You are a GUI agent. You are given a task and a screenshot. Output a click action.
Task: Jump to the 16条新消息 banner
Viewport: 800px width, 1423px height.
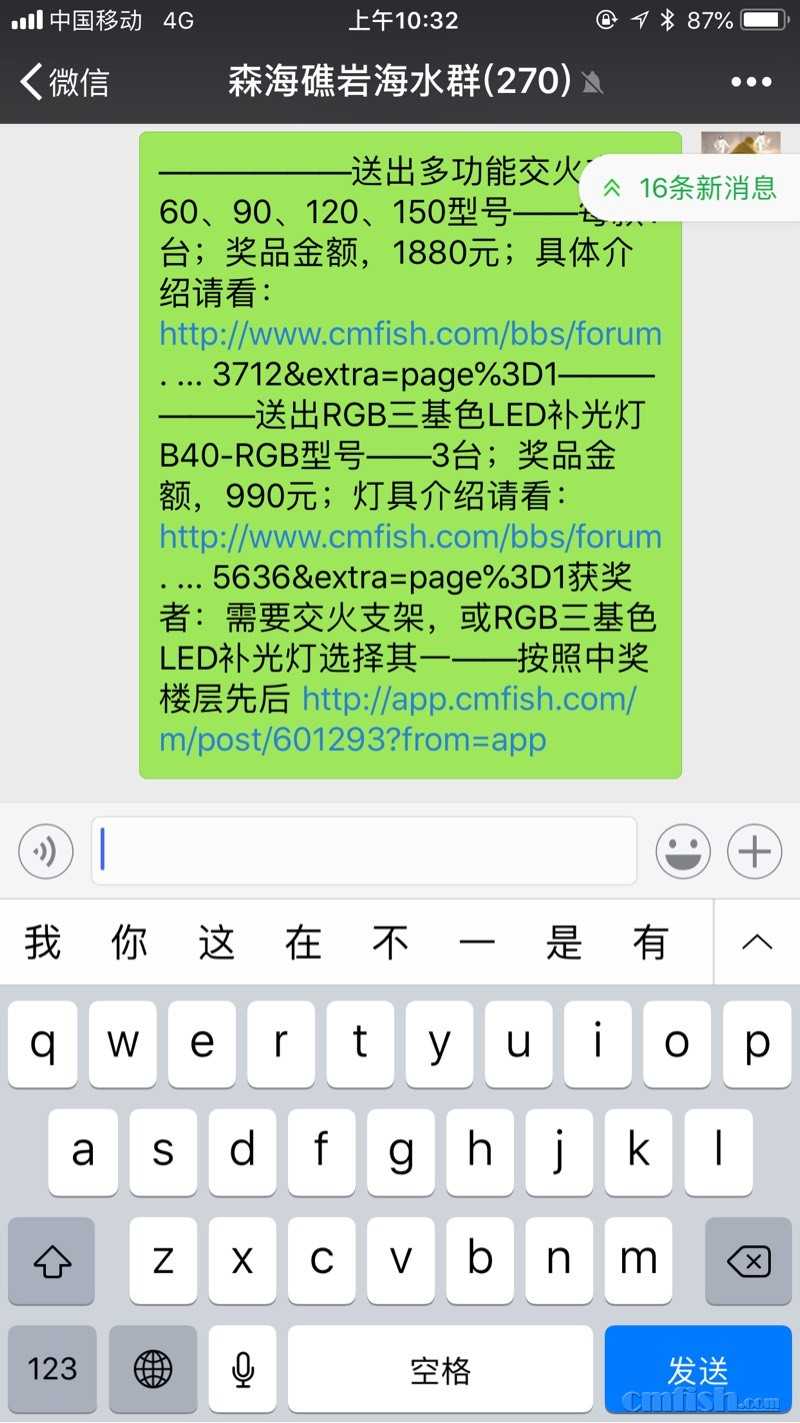[x=692, y=187]
